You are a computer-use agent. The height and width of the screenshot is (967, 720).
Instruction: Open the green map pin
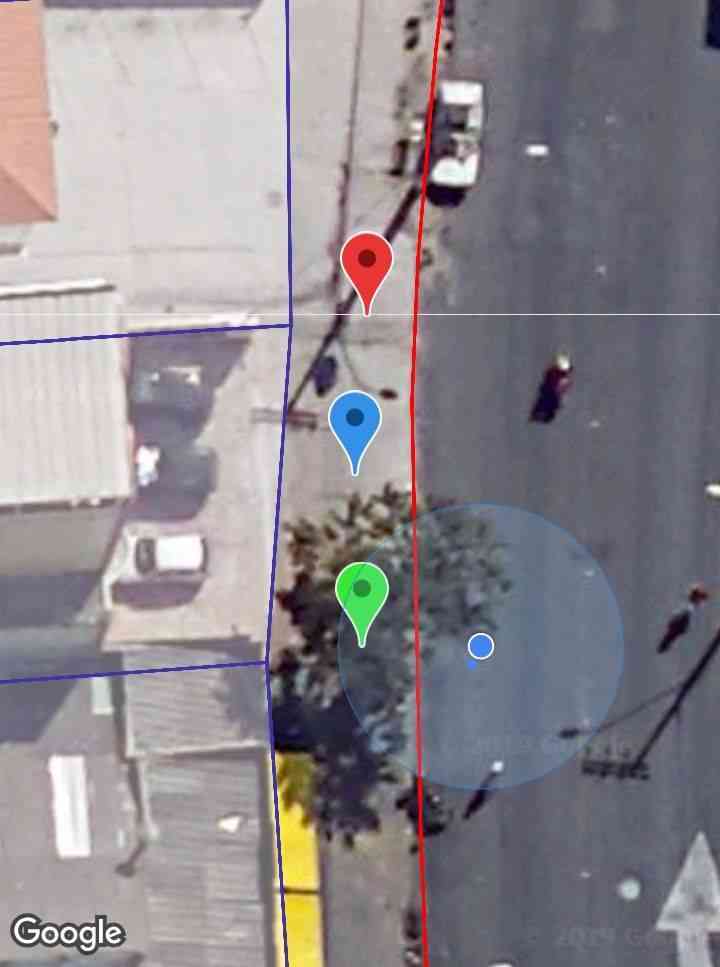pos(361,593)
